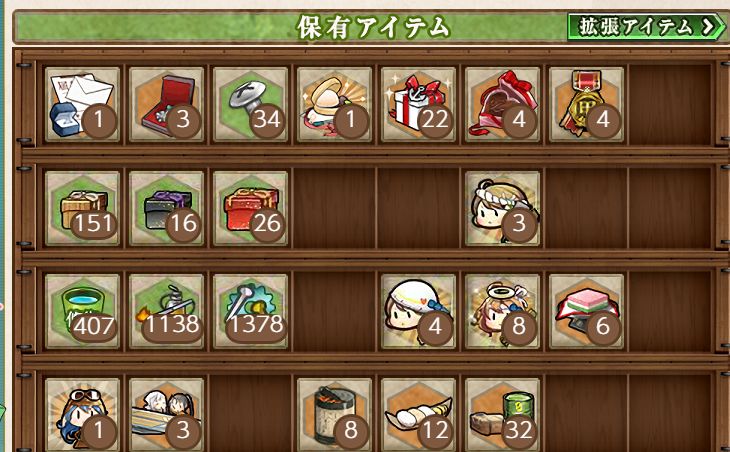Open the white-cap fairy item with 4
Viewport: 730px width, 452px height.
(417, 311)
